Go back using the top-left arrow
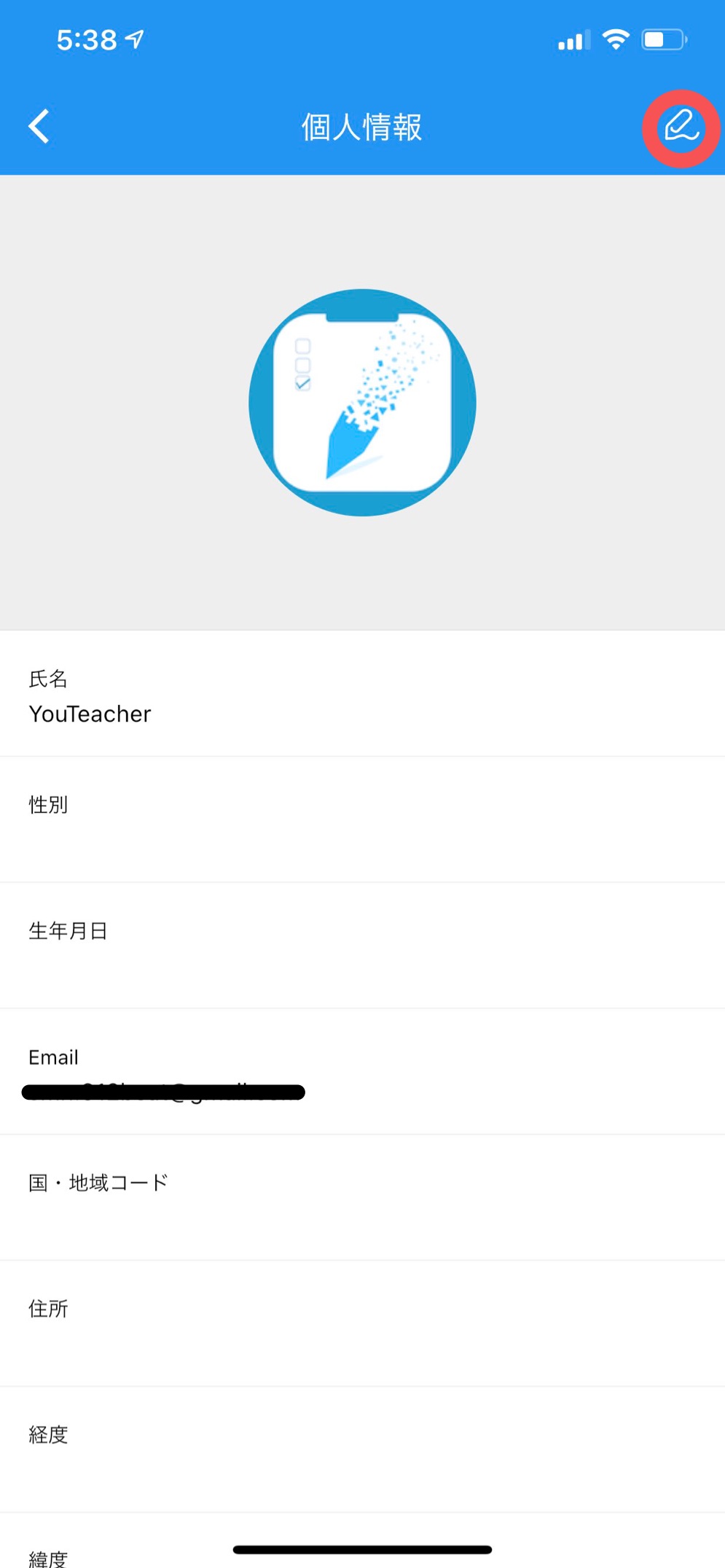This screenshot has height=1568, width=725. click(39, 127)
